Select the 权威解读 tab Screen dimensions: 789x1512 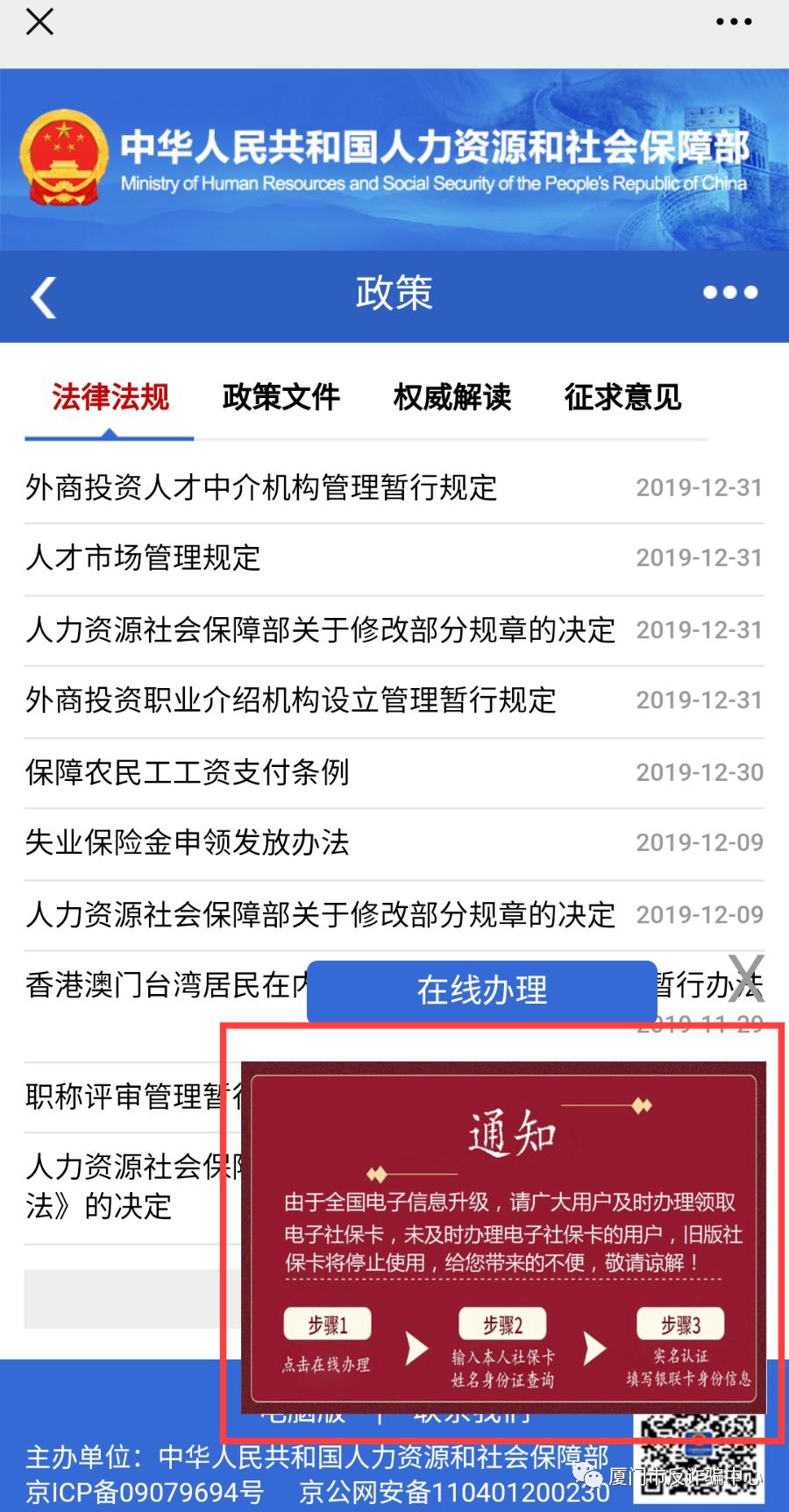point(451,397)
